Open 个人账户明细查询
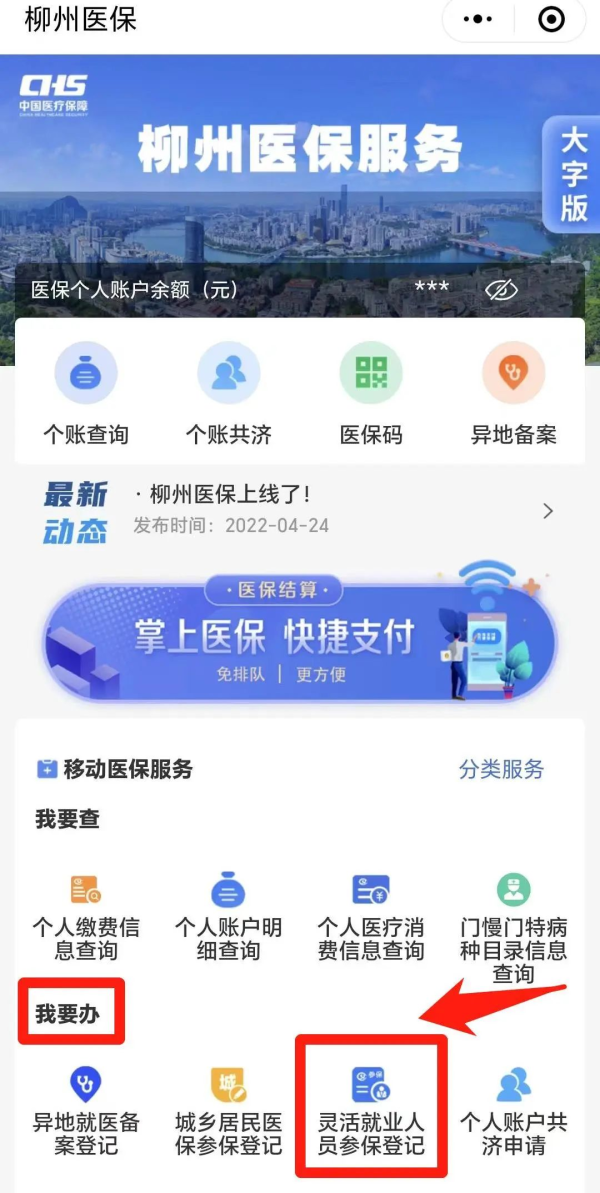 tap(228, 915)
